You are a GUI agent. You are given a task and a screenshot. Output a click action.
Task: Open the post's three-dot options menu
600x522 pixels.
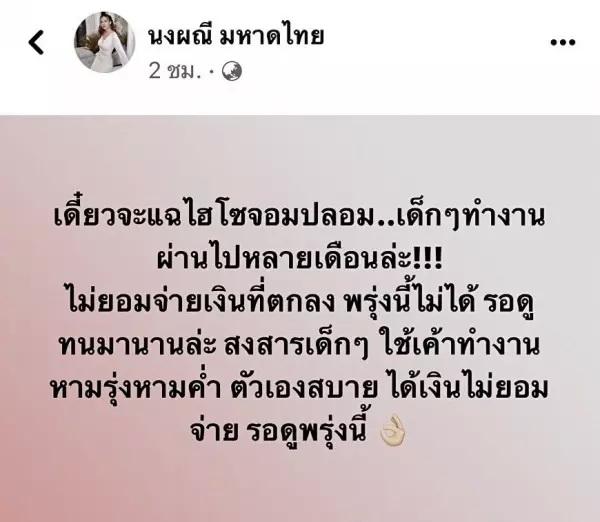(x=563, y=43)
